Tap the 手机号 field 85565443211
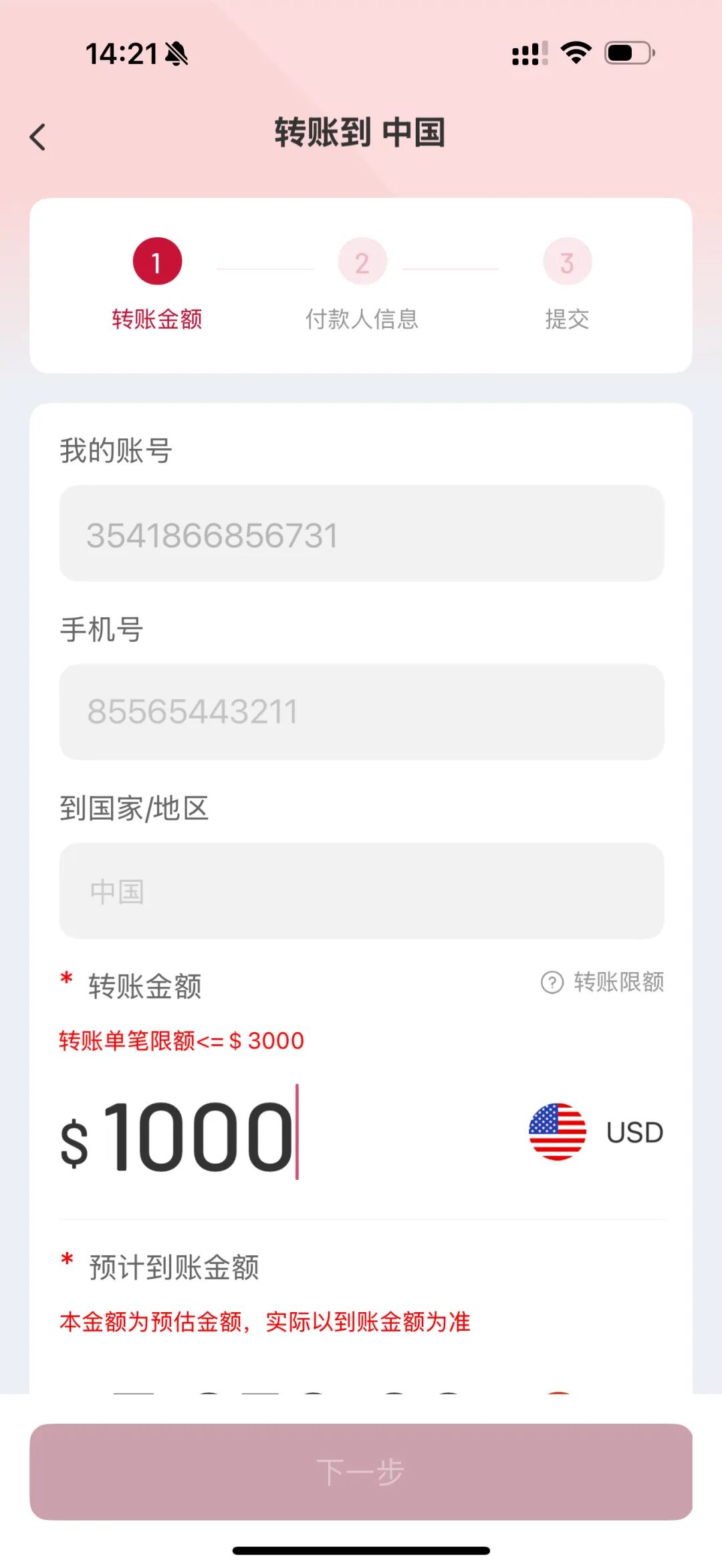722x1568 pixels. point(361,712)
